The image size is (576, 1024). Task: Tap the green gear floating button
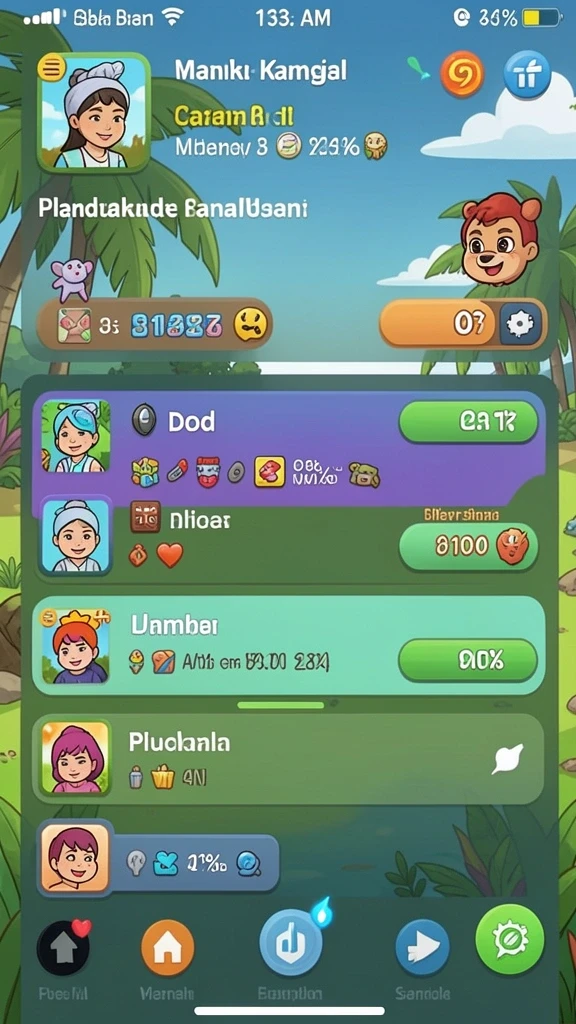pyautogui.click(x=509, y=939)
